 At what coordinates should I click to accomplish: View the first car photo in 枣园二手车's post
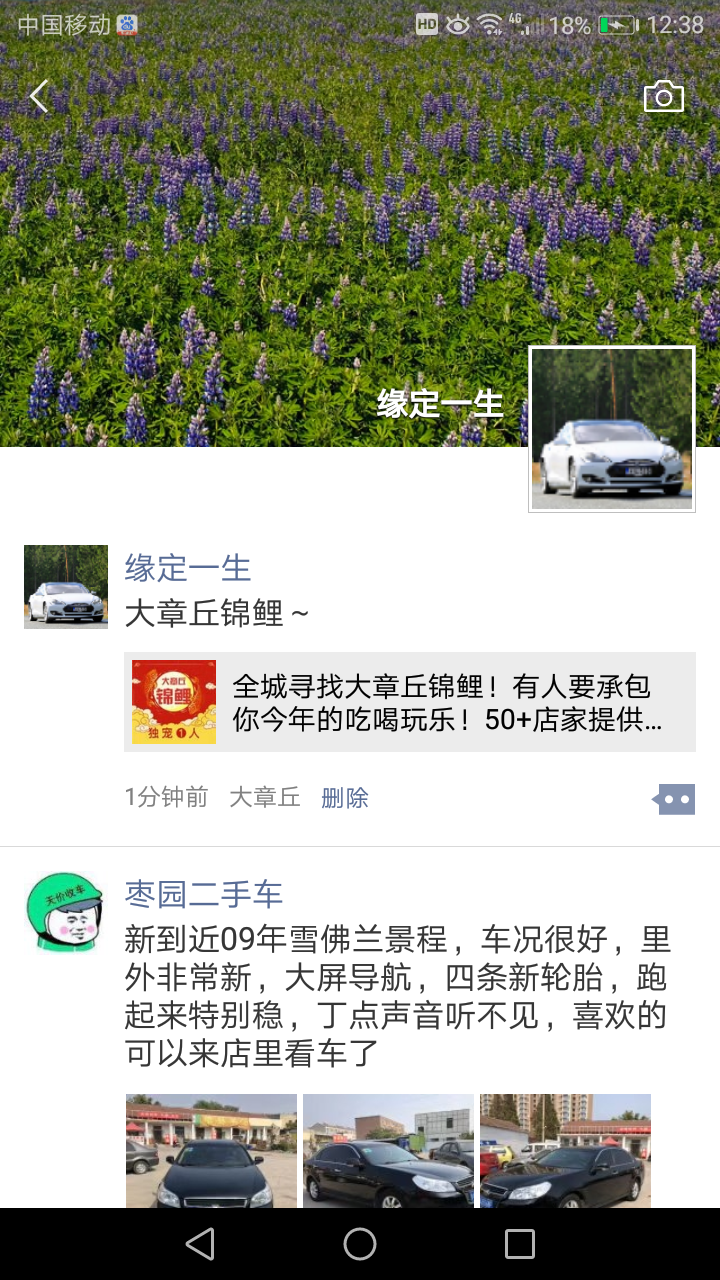pos(211,1150)
